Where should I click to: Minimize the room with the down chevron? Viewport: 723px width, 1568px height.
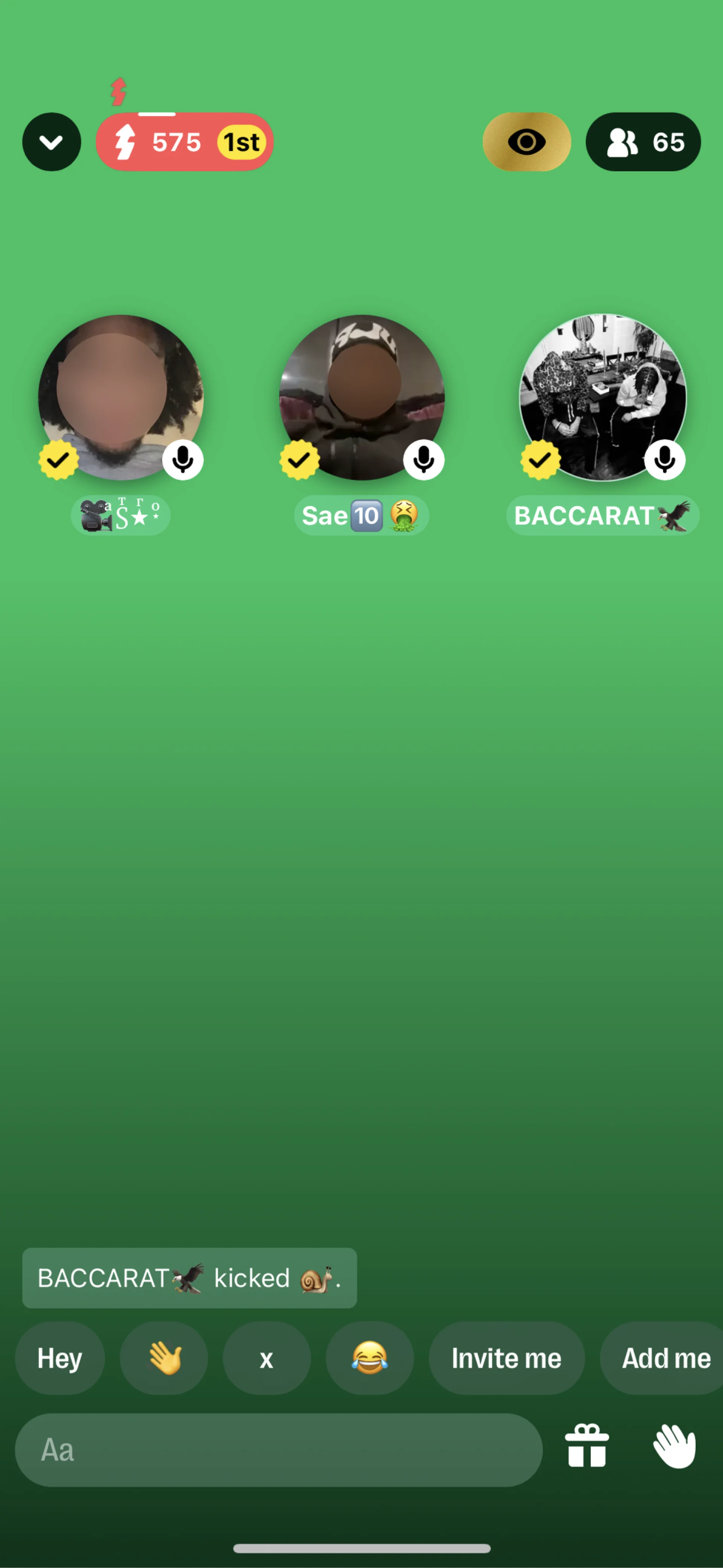point(52,142)
